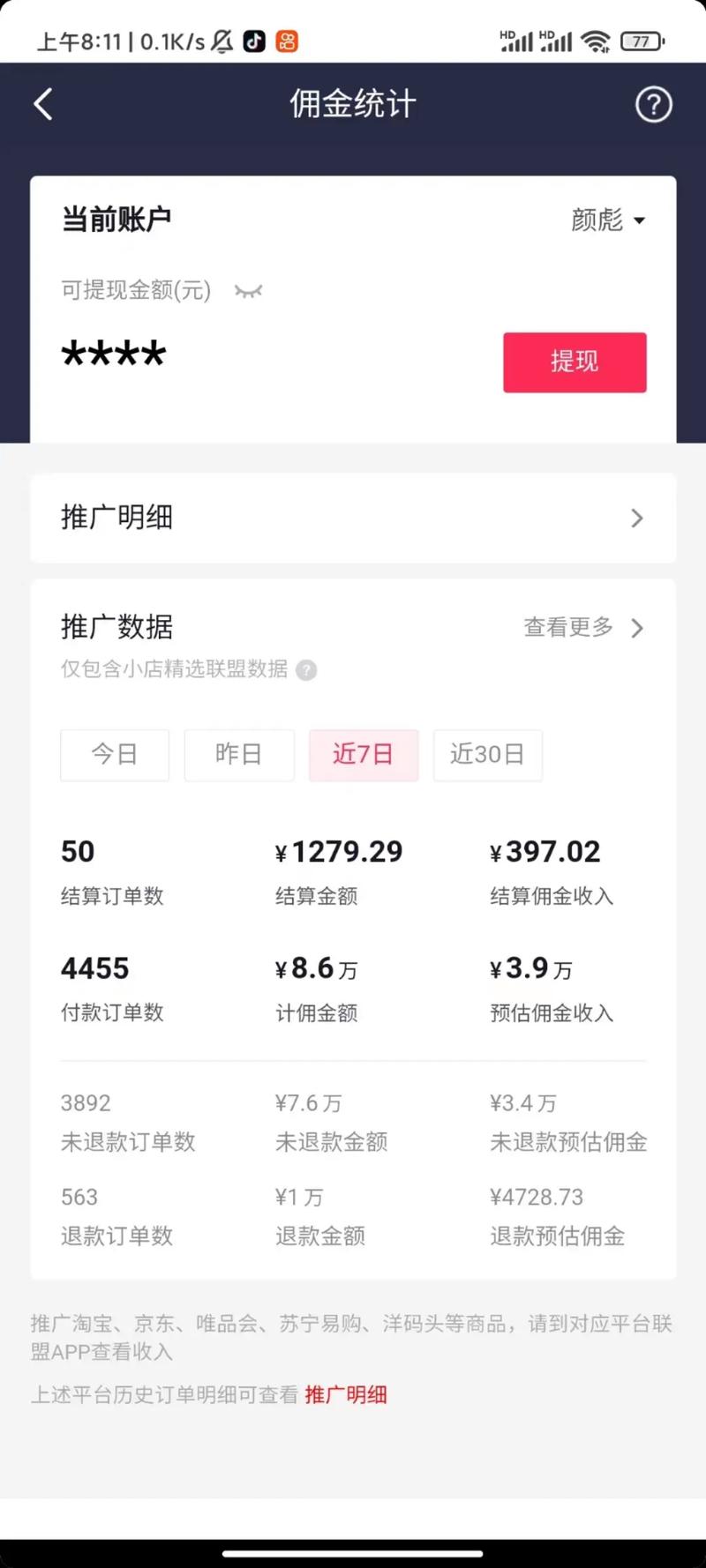Open the red 推广明细 link at bottom
This screenshot has height=1568, width=706.
[346, 1394]
